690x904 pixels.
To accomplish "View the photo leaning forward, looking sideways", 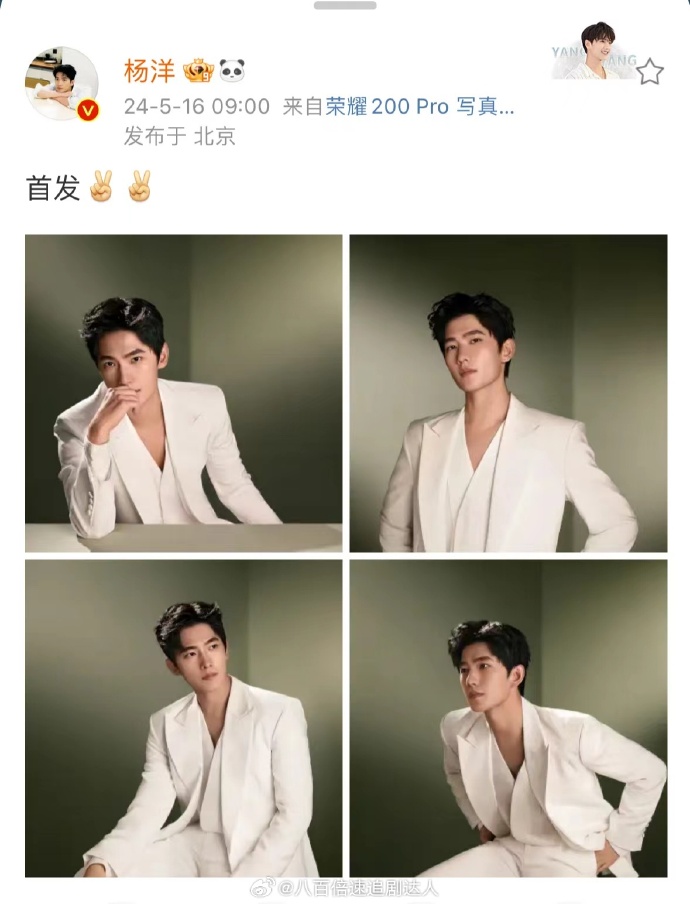I will [508, 718].
